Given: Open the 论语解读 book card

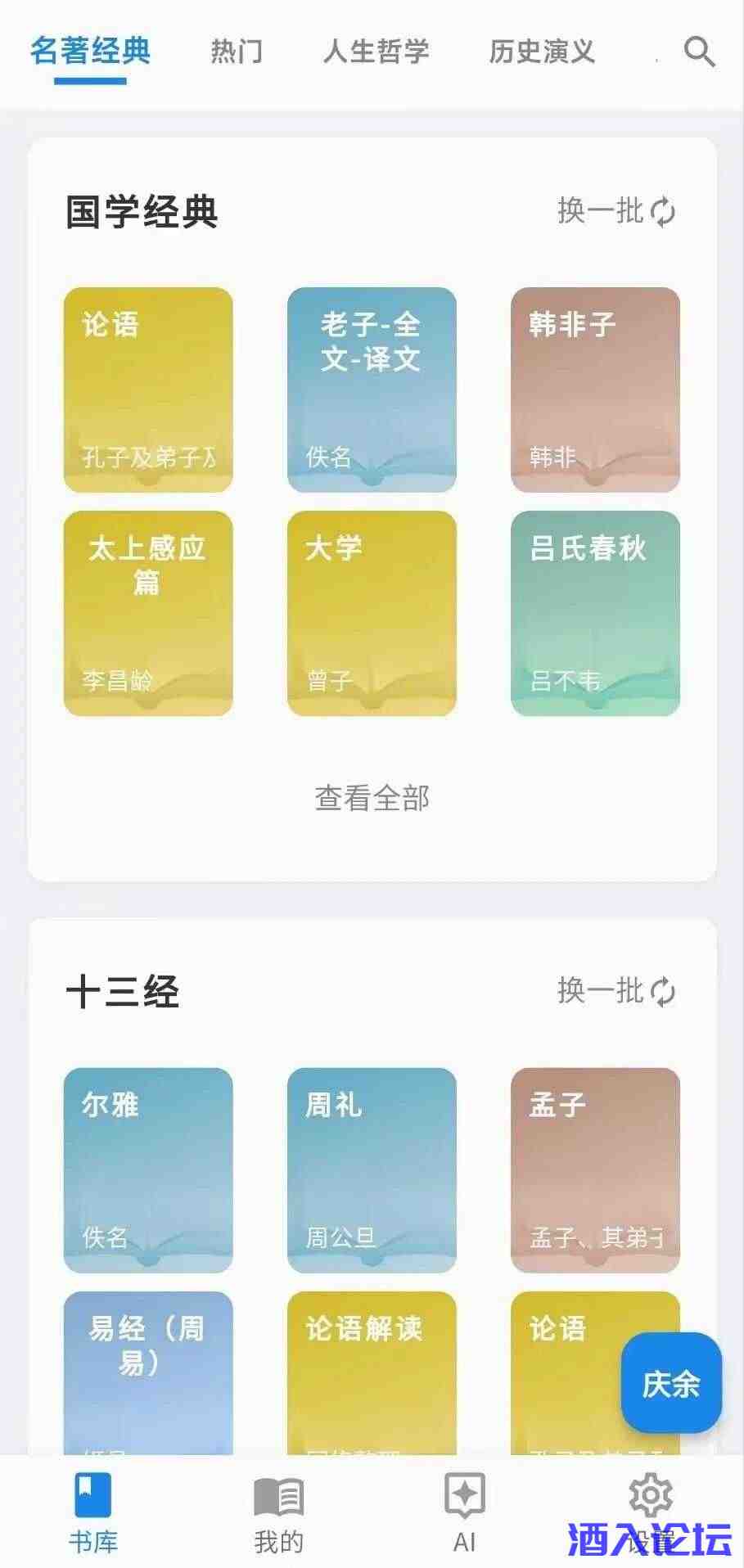Looking at the screenshot, I should [x=372, y=1373].
